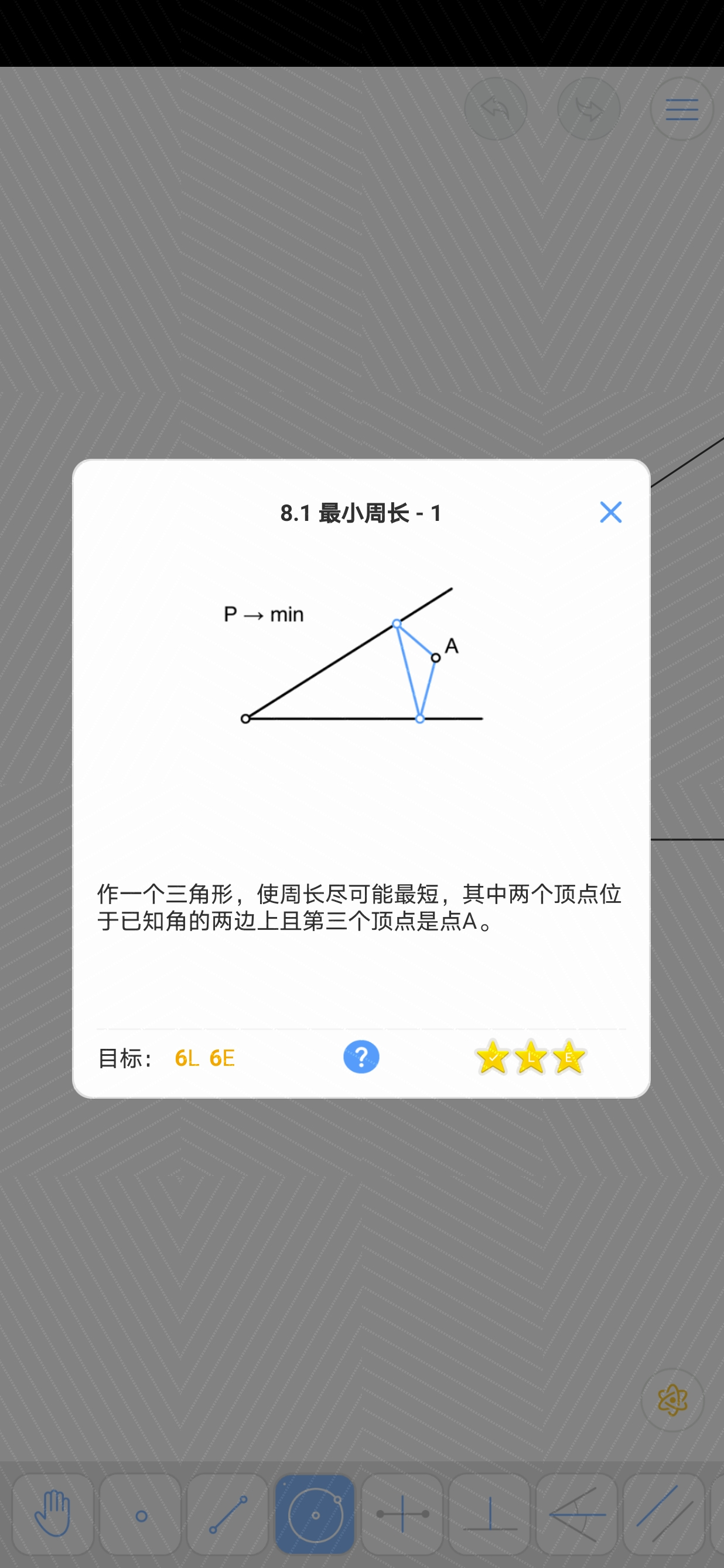Select the angle bisector tool

coord(576,1514)
